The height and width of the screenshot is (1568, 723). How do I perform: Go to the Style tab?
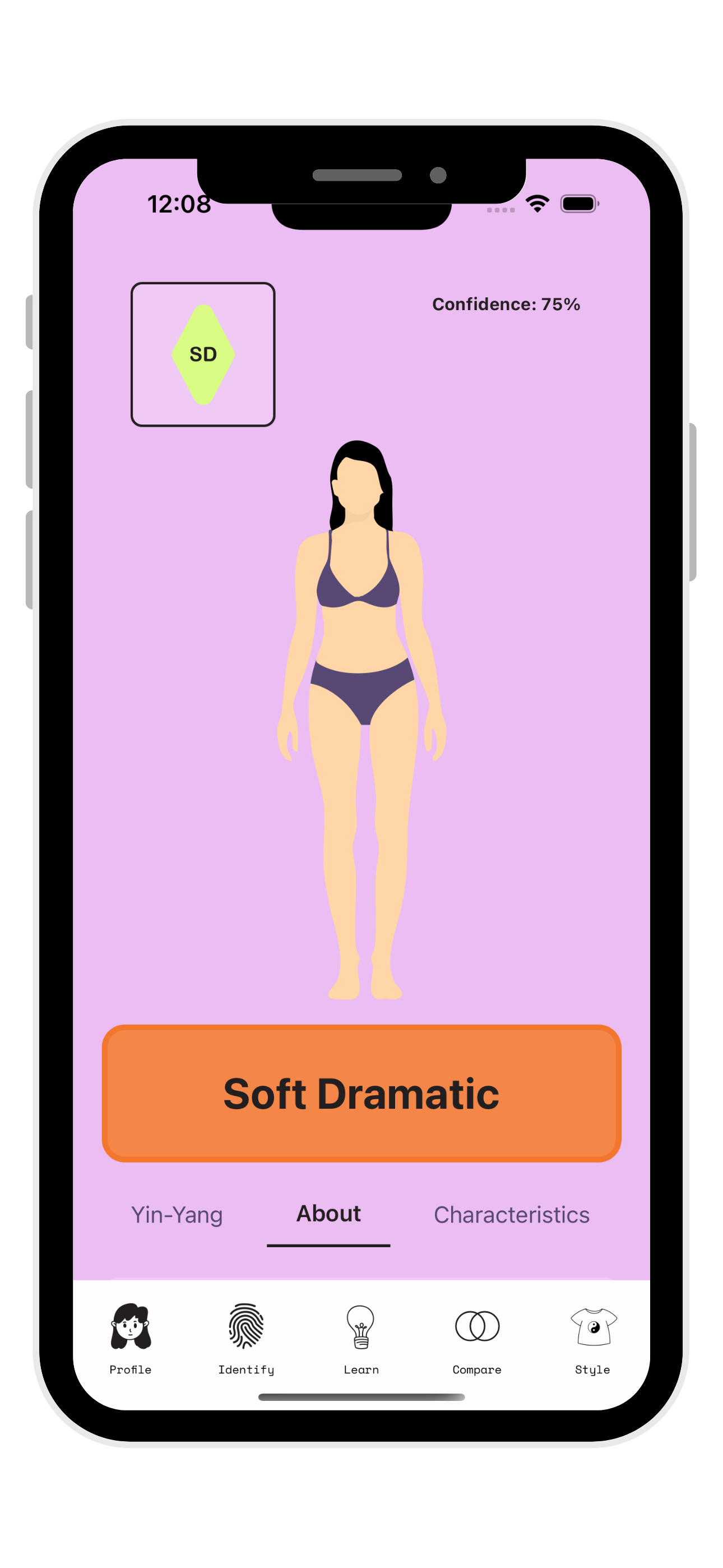coord(592,1338)
